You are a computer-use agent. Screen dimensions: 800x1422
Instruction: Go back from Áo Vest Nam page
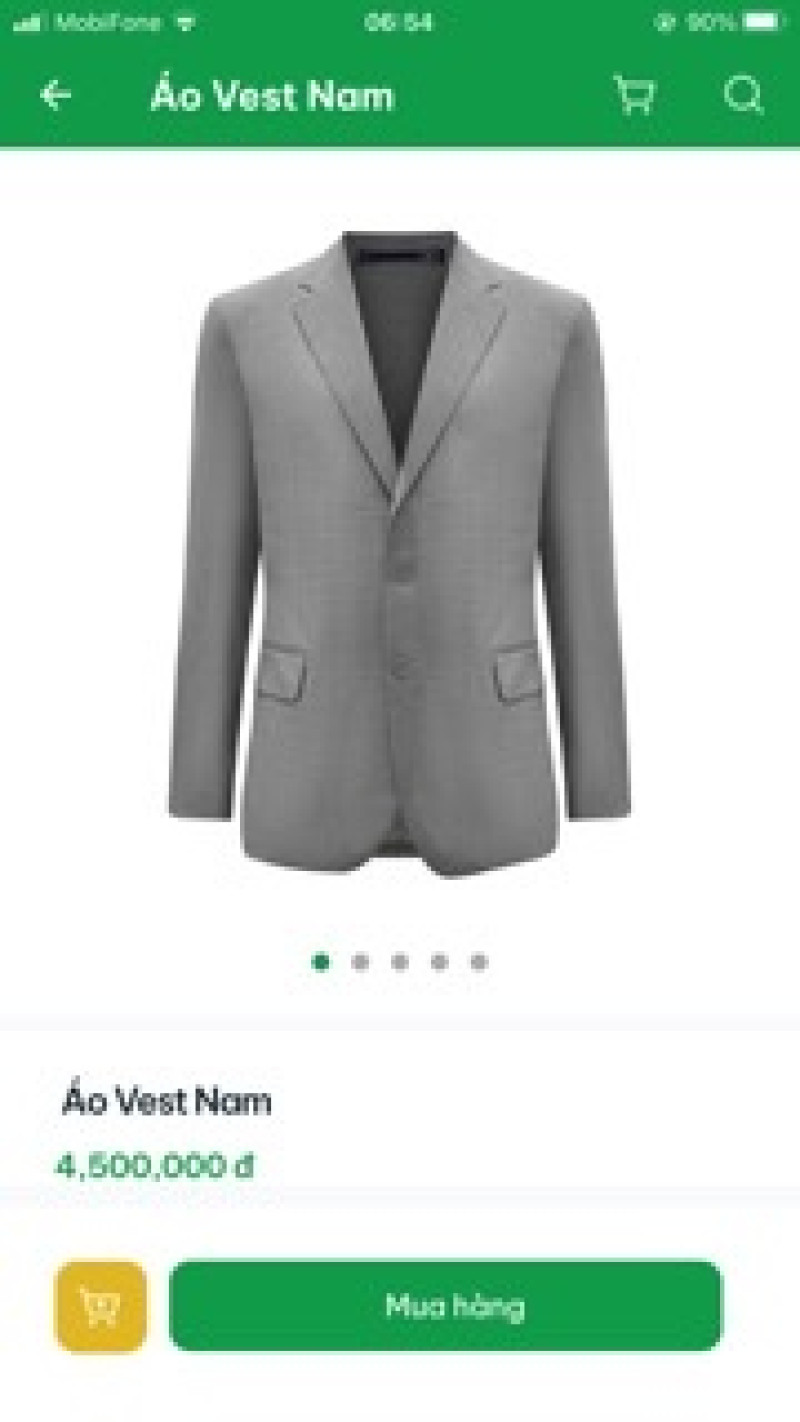click(x=56, y=96)
